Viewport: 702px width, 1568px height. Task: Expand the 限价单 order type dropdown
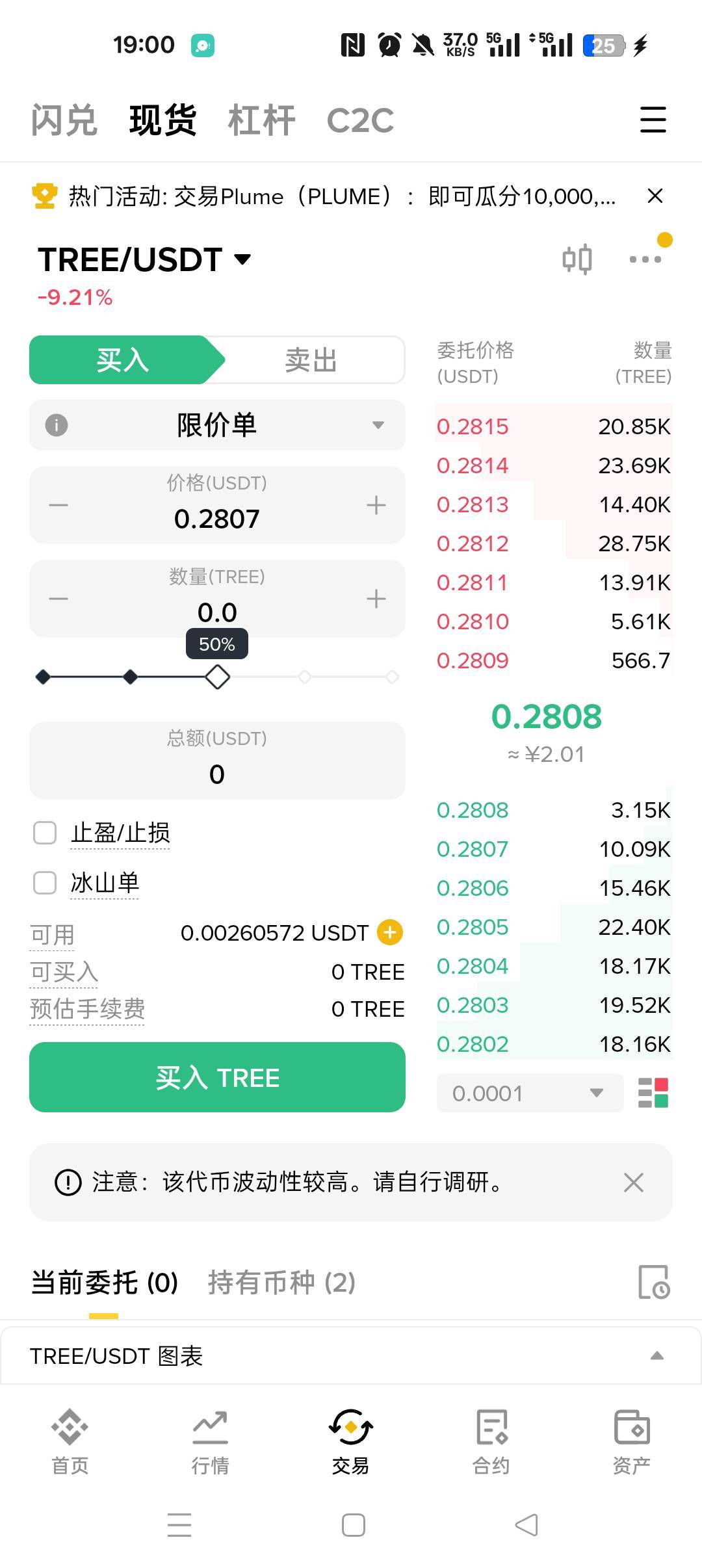(217, 425)
